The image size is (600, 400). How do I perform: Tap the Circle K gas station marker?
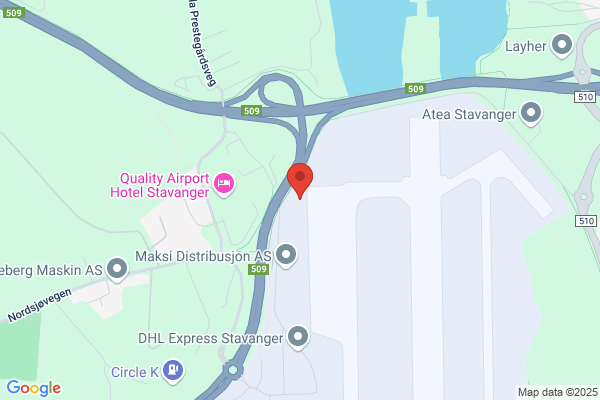(x=173, y=371)
